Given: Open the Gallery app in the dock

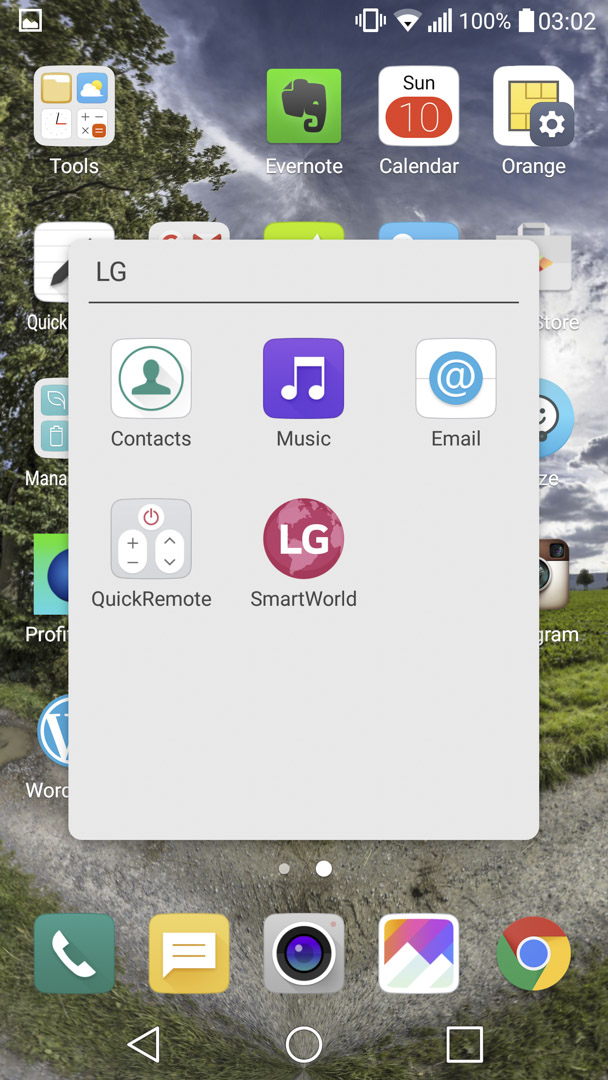Looking at the screenshot, I should [x=419, y=953].
